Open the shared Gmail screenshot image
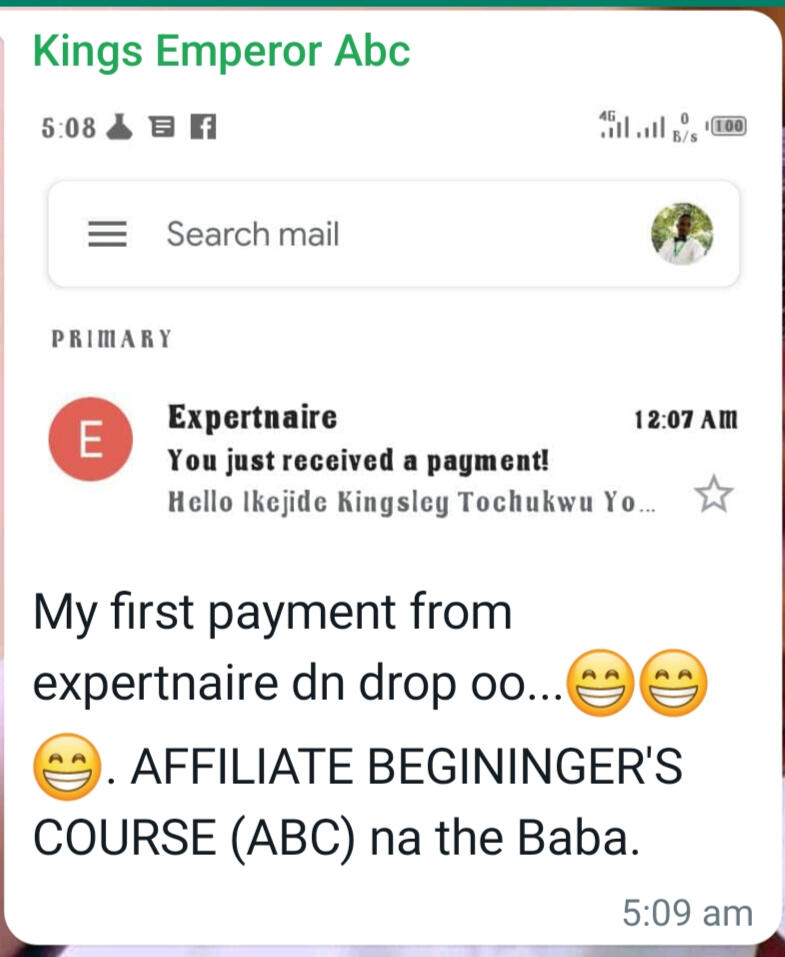Screen dimensions: 785x957 (392, 330)
